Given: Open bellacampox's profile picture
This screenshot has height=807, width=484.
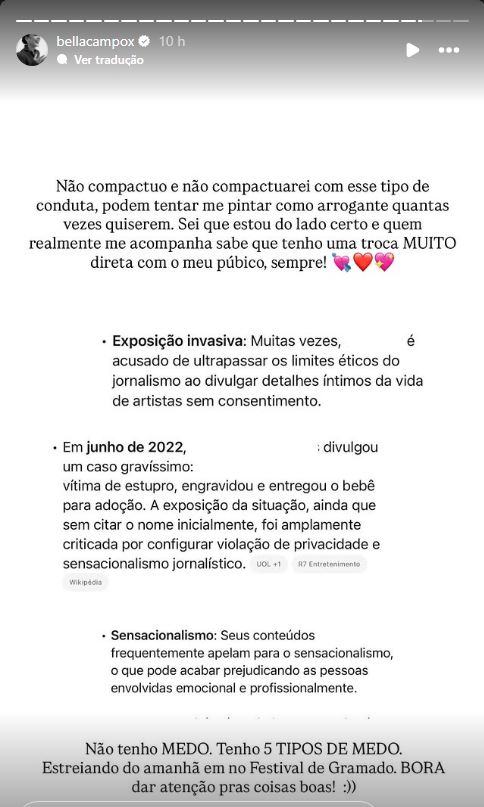Looking at the screenshot, I should pyautogui.click(x=32, y=50).
